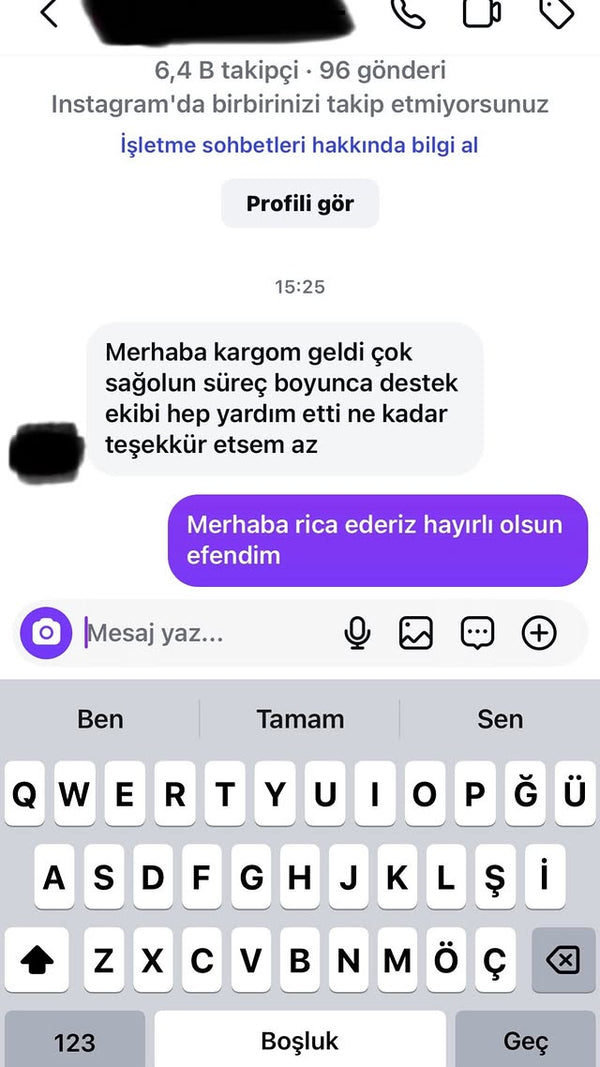Open the saved replies bubble icon
This screenshot has height=1067, width=600.
(477, 633)
